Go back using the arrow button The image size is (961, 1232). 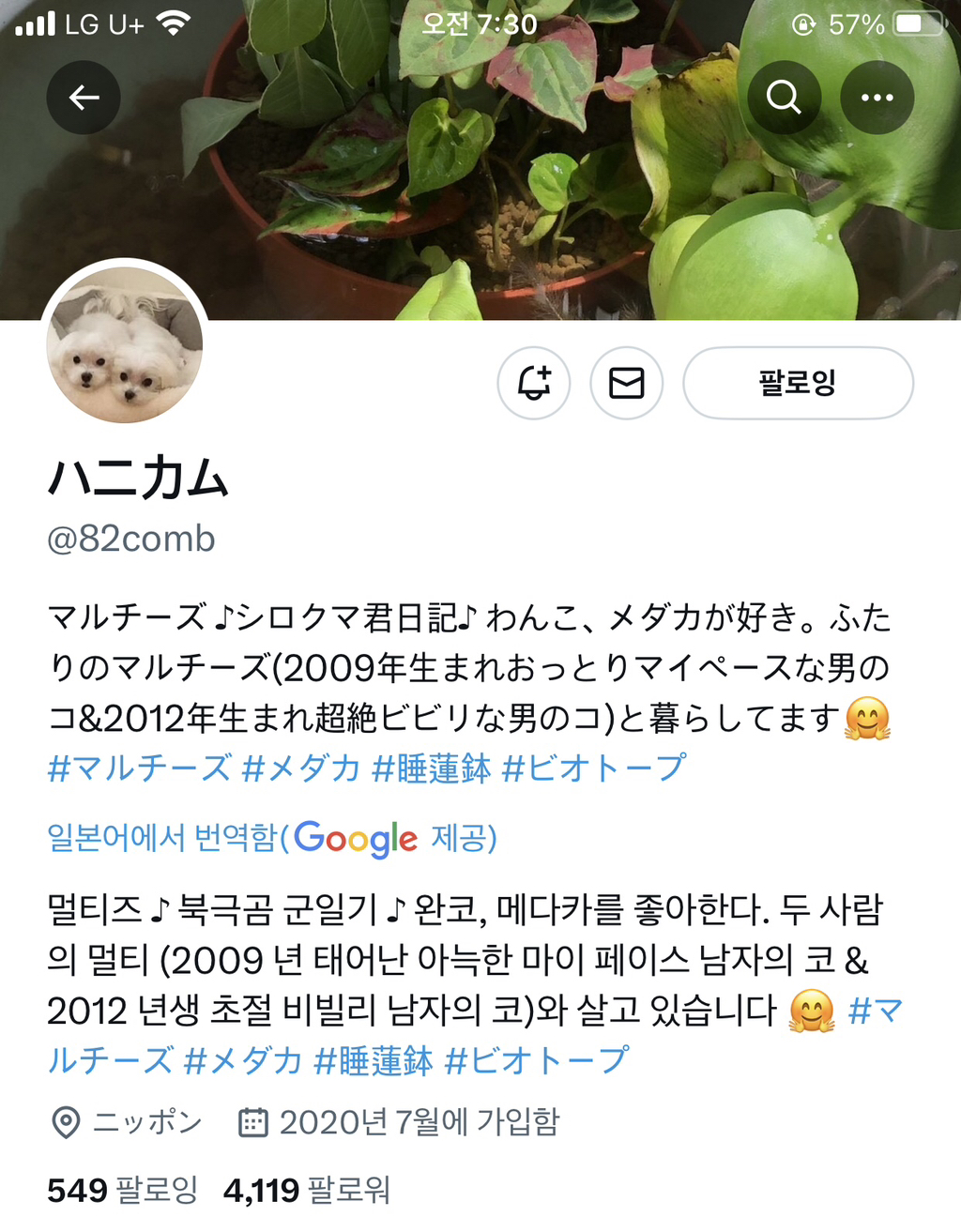tap(84, 98)
